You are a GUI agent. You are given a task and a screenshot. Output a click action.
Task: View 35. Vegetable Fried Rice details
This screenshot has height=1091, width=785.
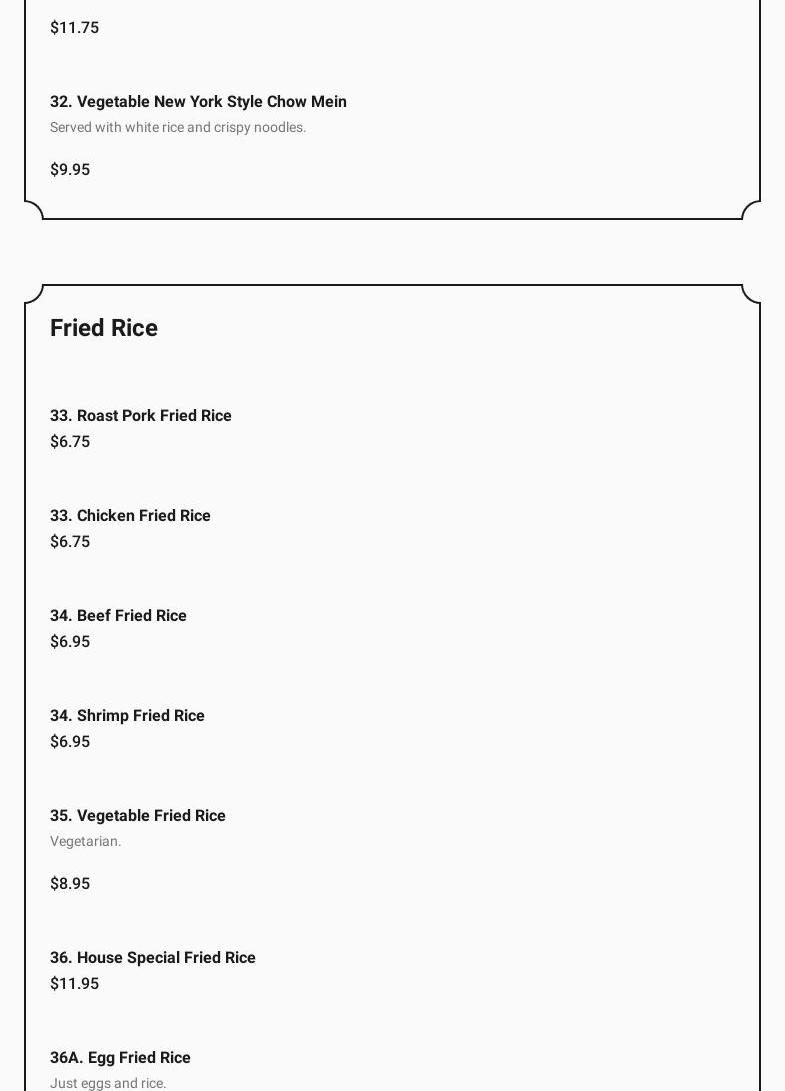point(138,816)
